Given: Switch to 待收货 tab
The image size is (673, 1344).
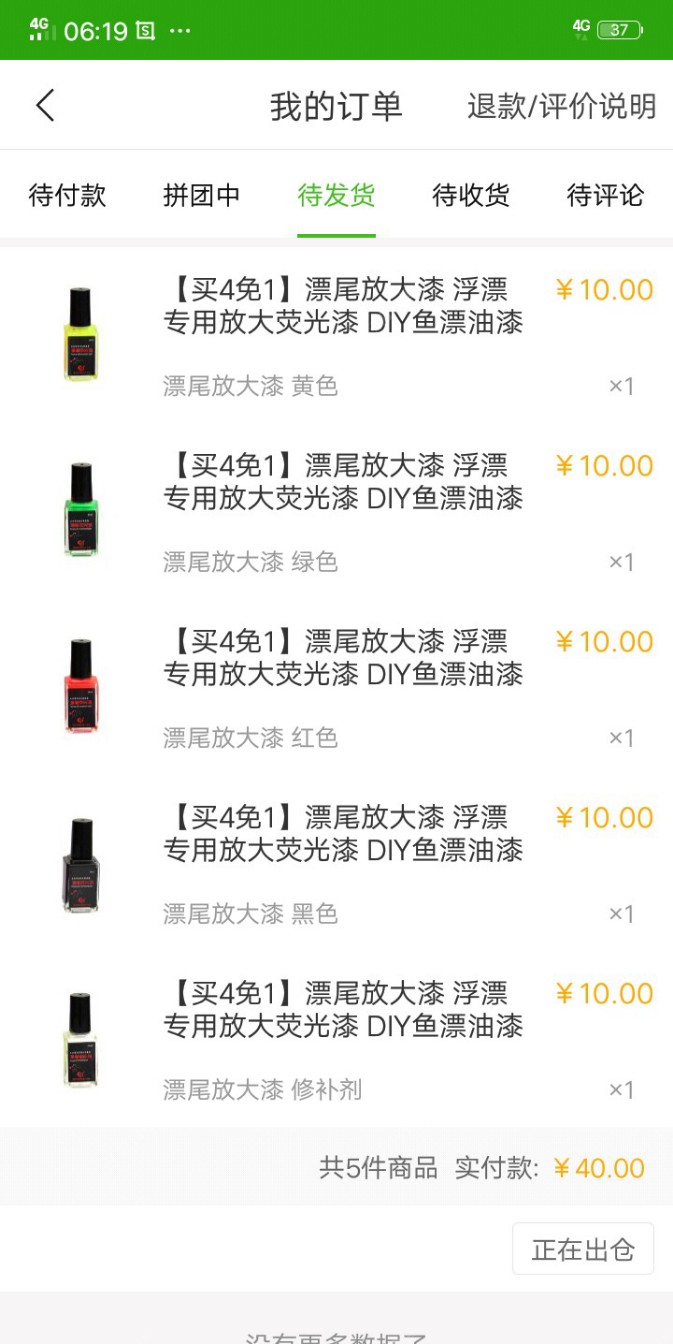Looking at the screenshot, I should [471, 195].
